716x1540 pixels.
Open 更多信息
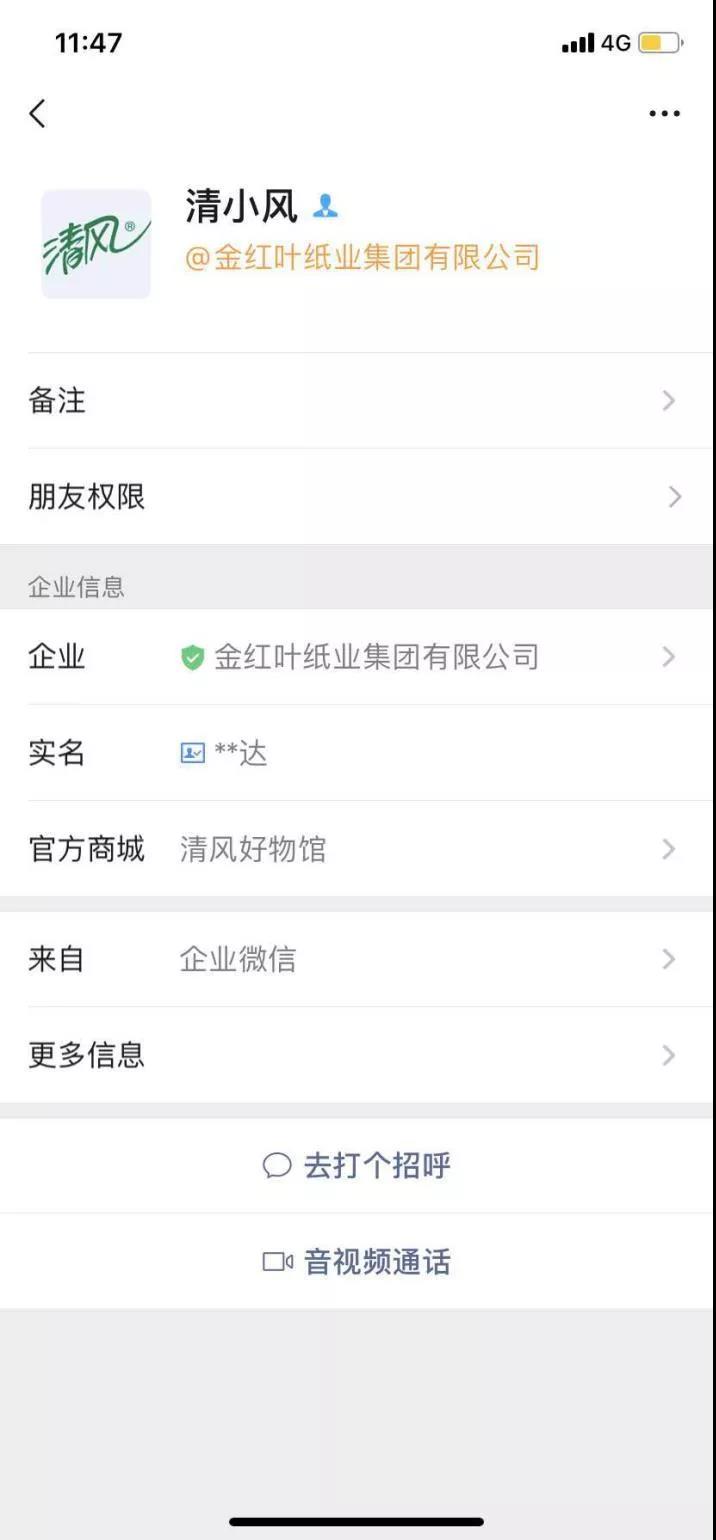pyautogui.click(x=356, y=1055)
